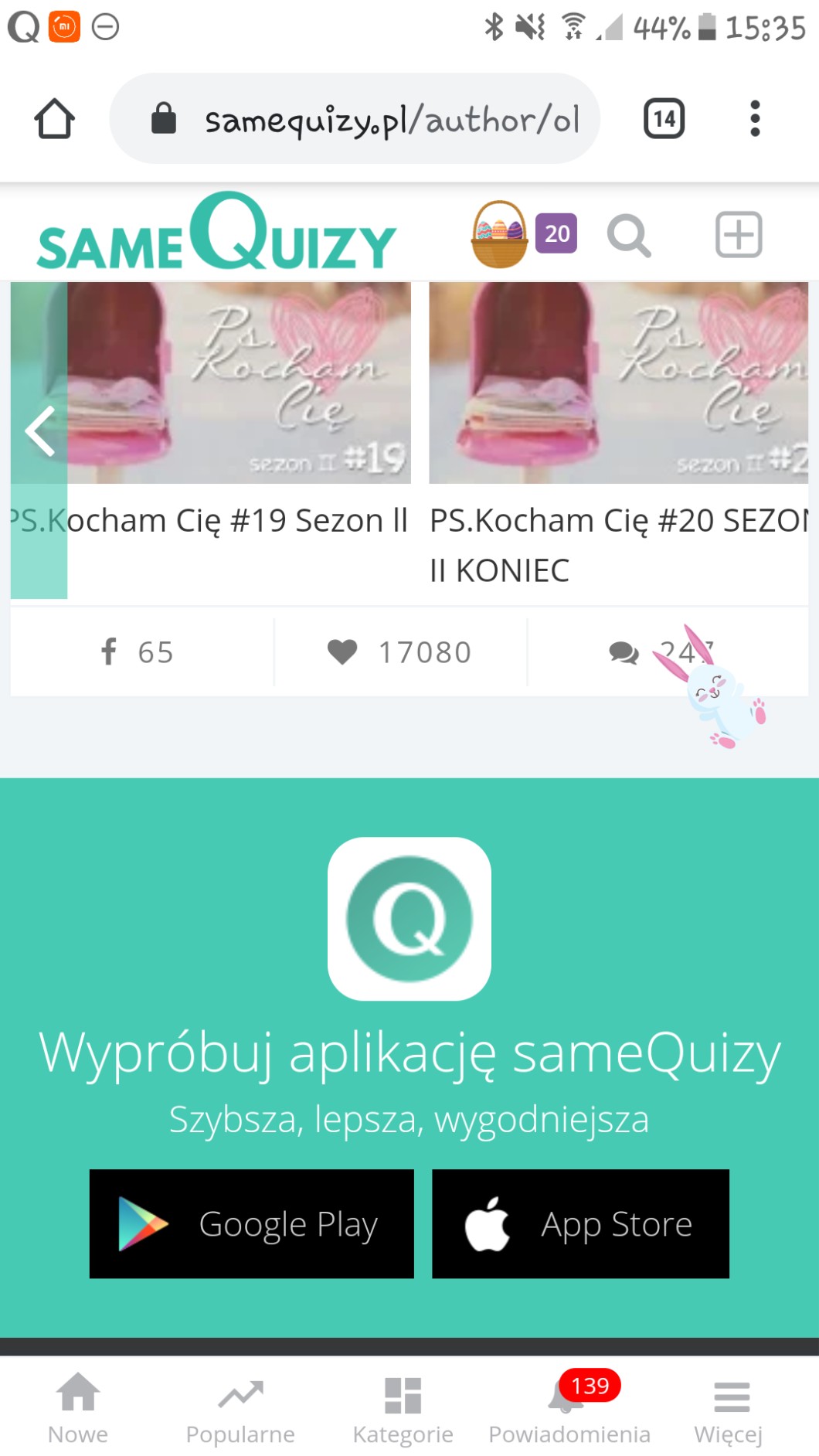
Task: Create a new quiz with plus icon
Action: pos(738,234)
